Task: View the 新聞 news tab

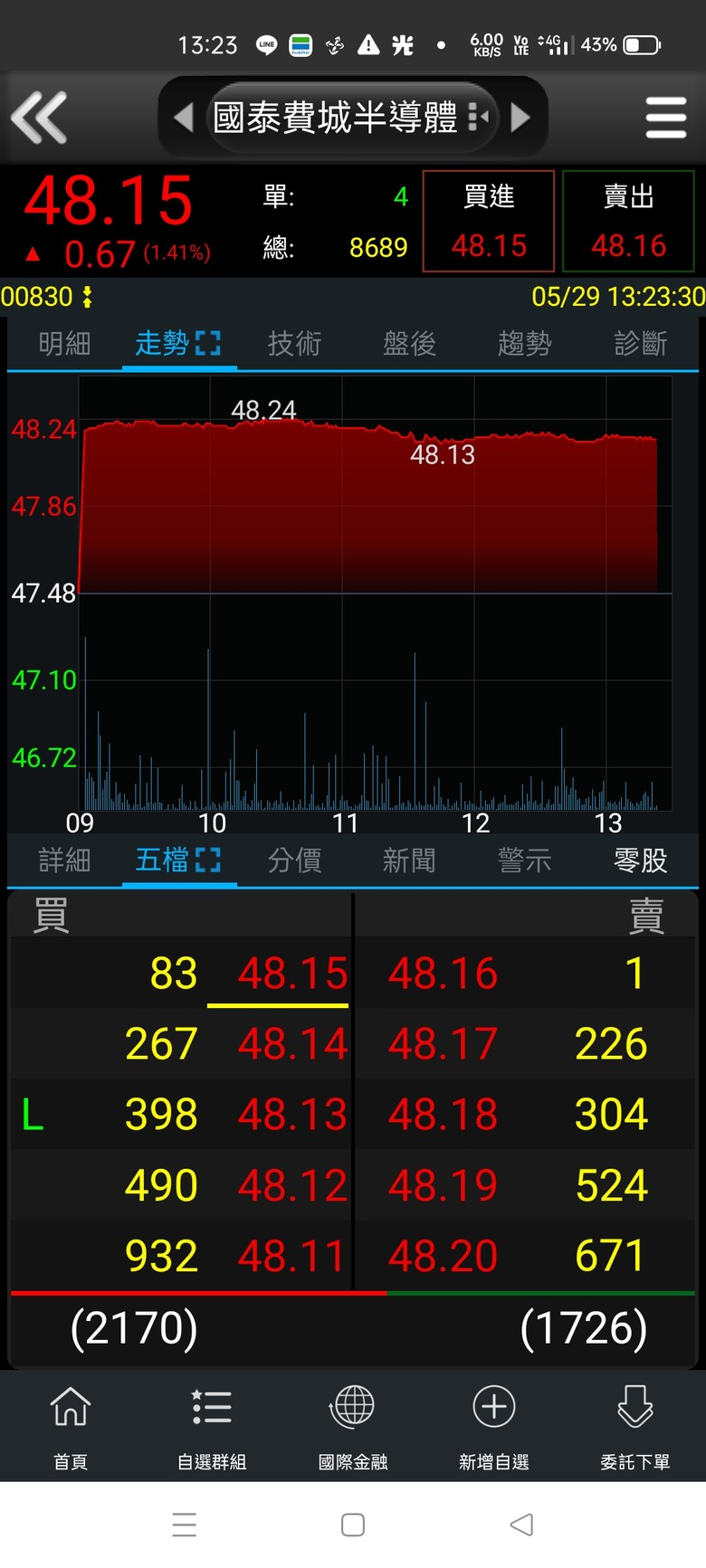Action: 409,860
